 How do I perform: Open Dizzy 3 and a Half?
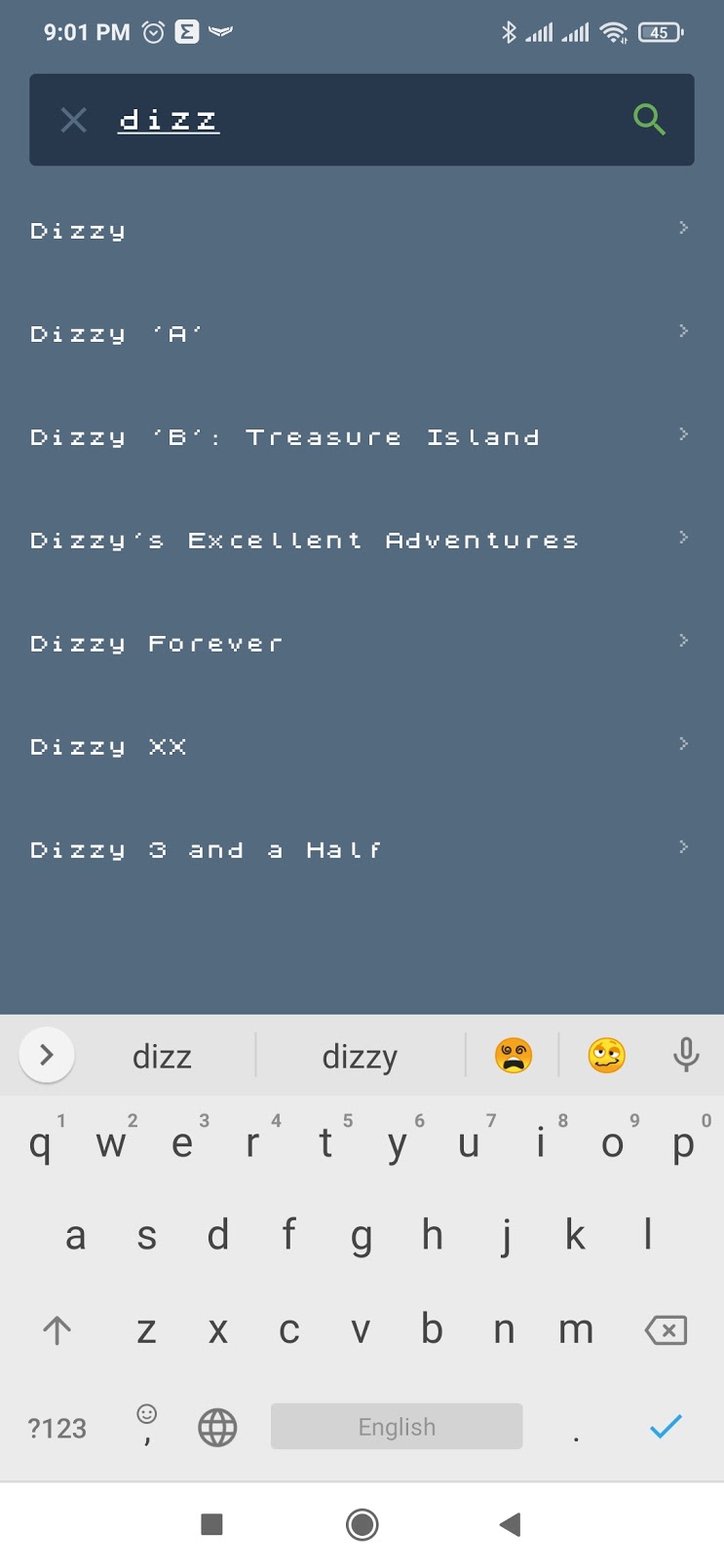coord(362,850)
